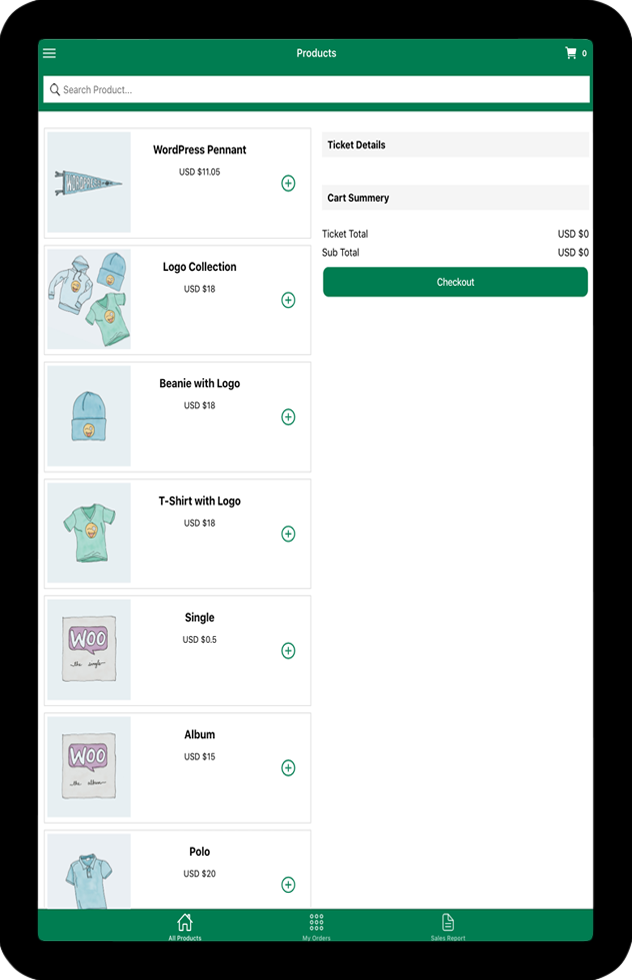Add WordPress Pennant to cart
Viewport: 632px width, 980px height.
pos(288,183)
